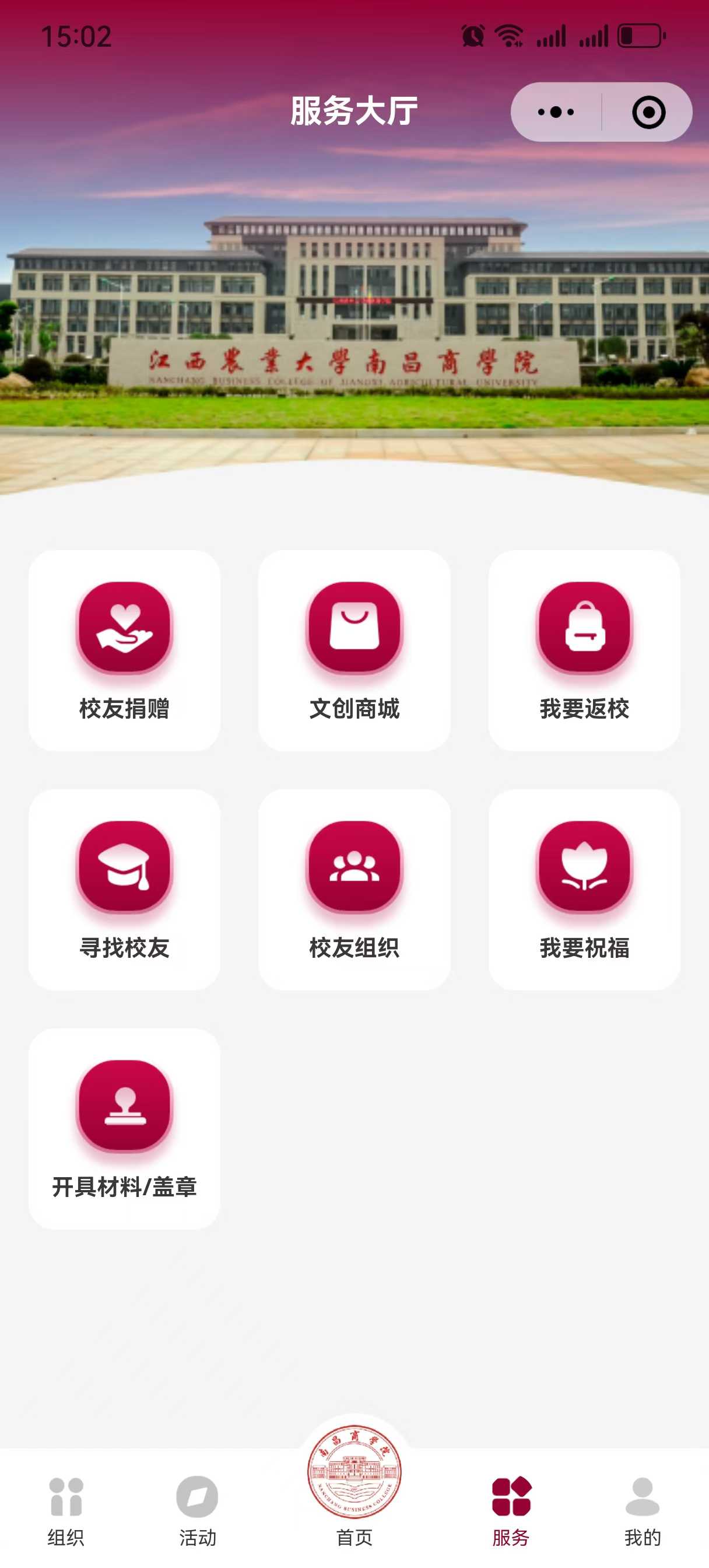Open 开具材料/盖章 service

tap(125, 1129)
